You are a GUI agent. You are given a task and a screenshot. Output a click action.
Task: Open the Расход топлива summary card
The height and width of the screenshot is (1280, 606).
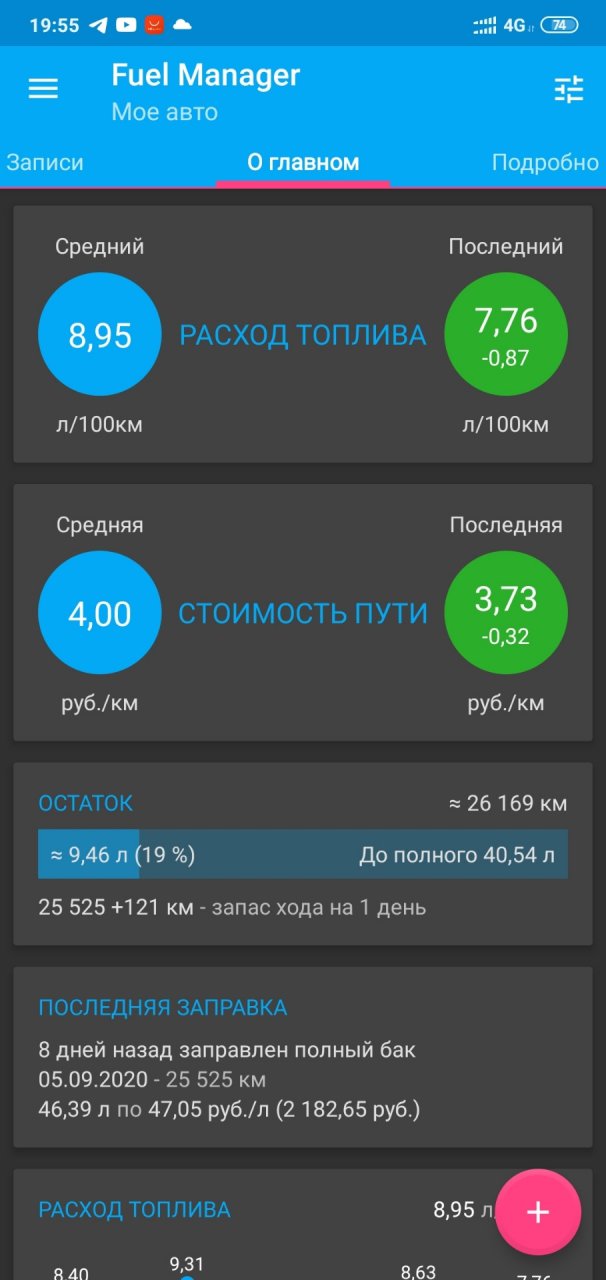303,335
